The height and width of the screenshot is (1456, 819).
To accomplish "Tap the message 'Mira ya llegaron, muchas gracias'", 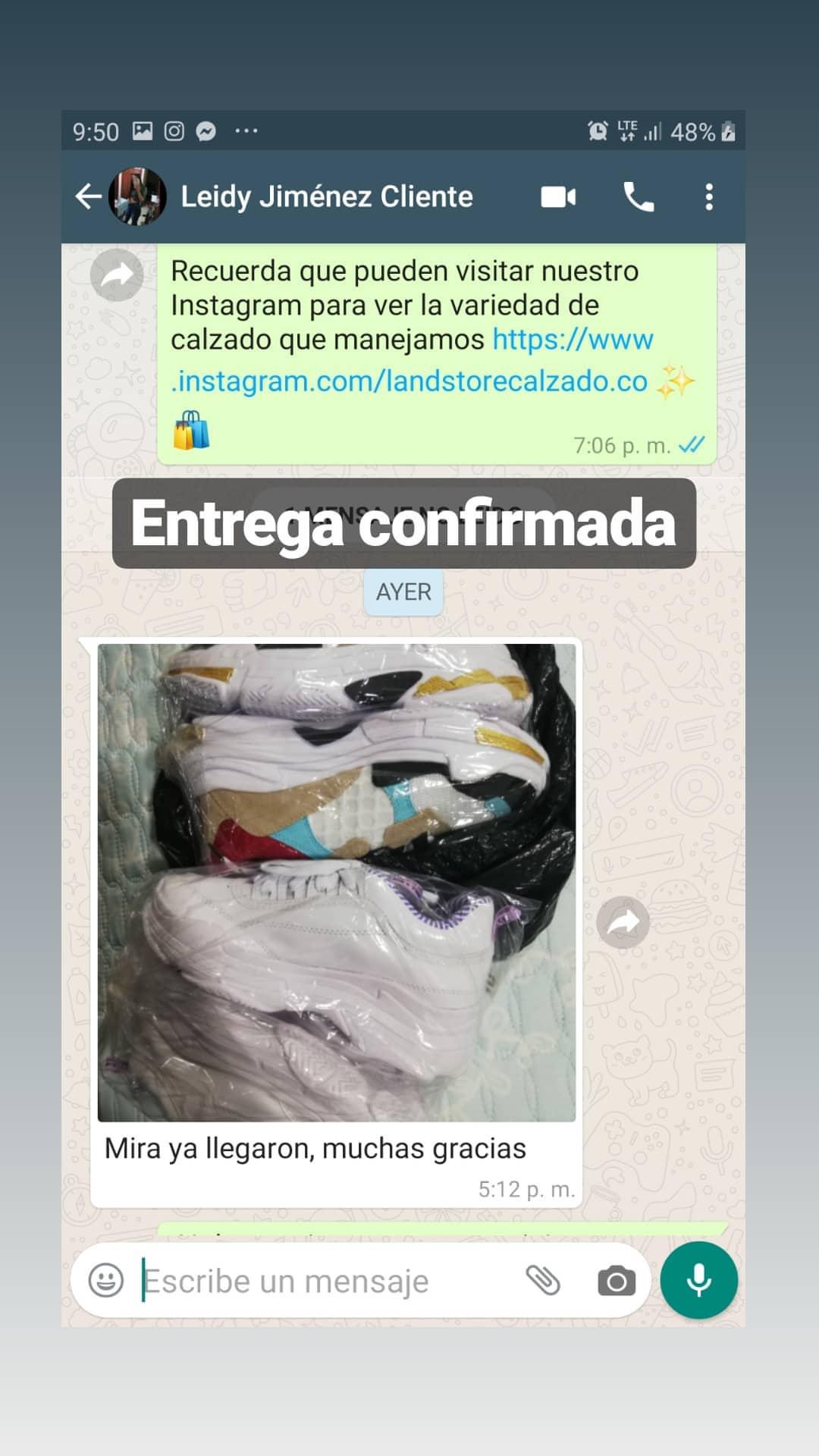I will (315, 1149).
